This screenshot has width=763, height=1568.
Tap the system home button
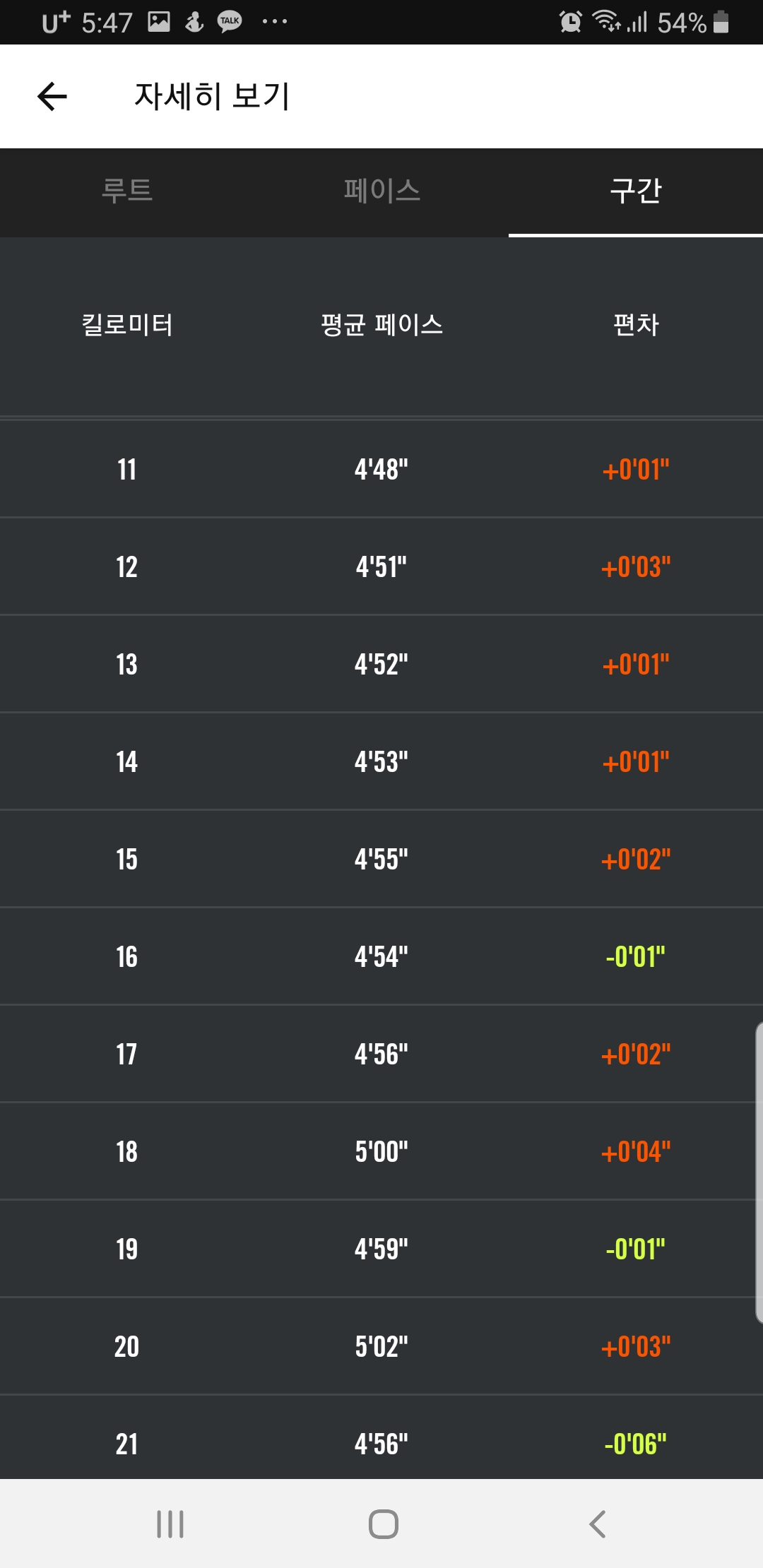(x=383, y=1524)
